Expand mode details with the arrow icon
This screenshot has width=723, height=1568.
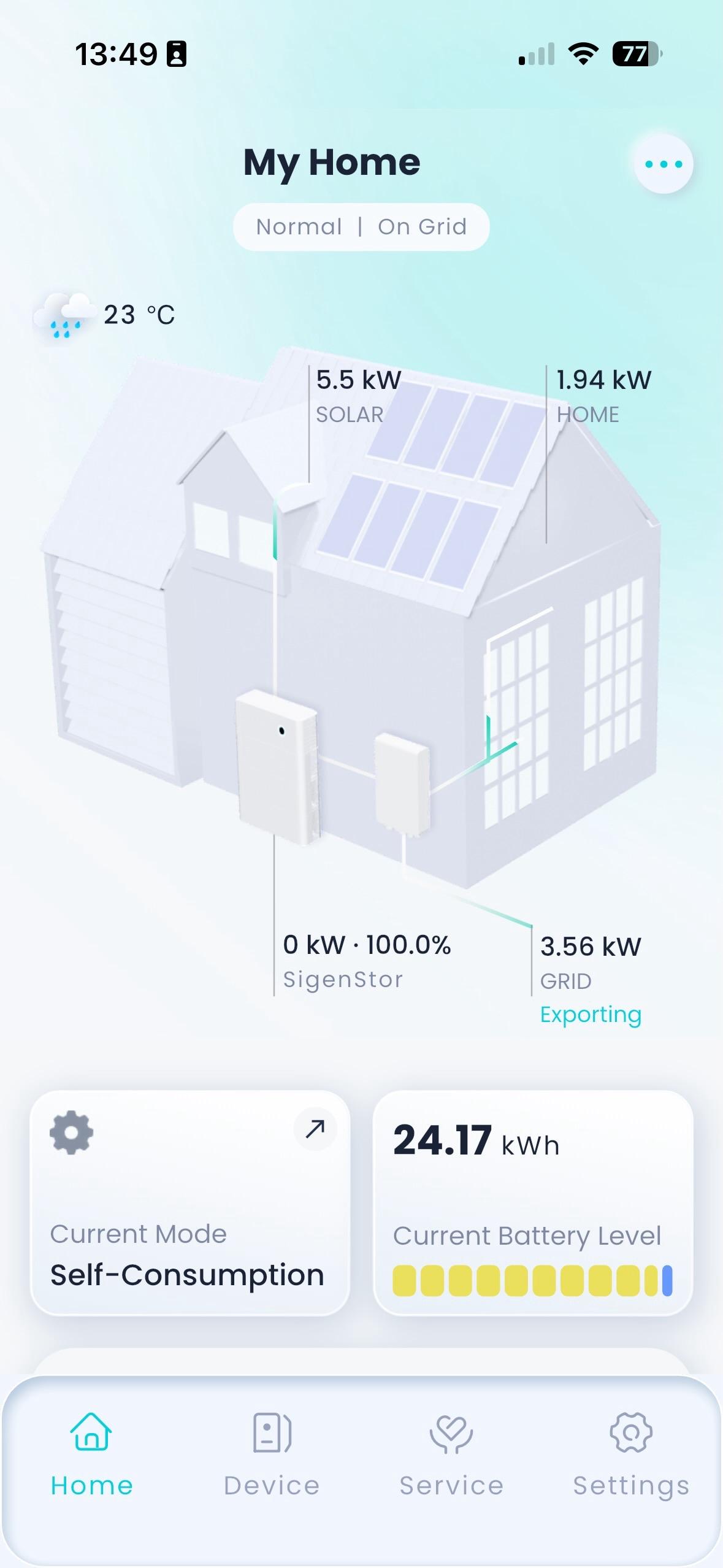pos(315,1129)
